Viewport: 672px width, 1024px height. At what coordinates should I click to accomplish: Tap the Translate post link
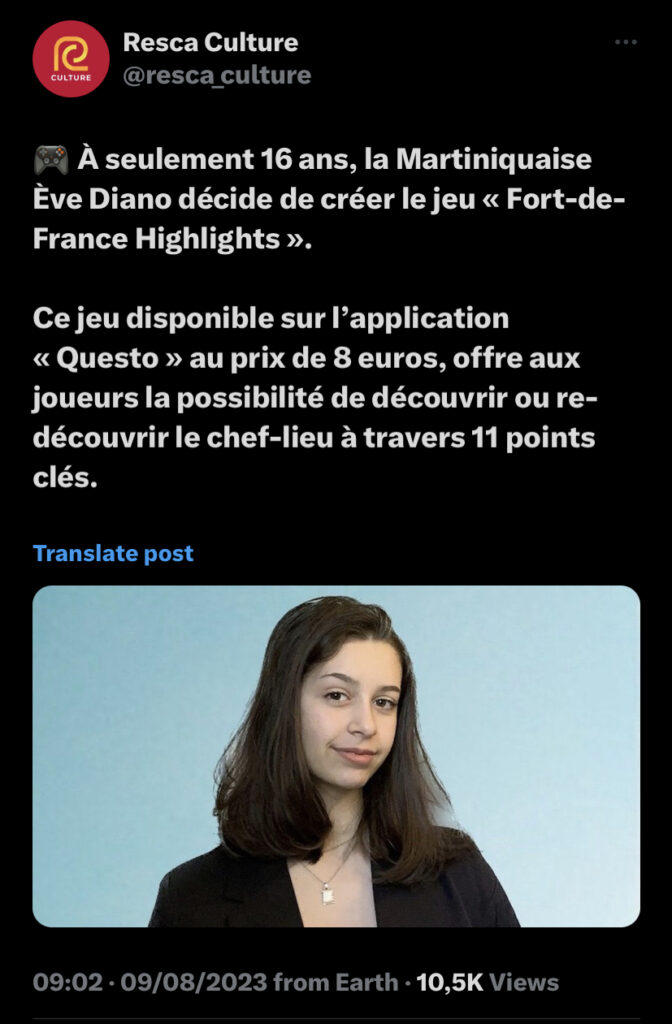[113, 553]
